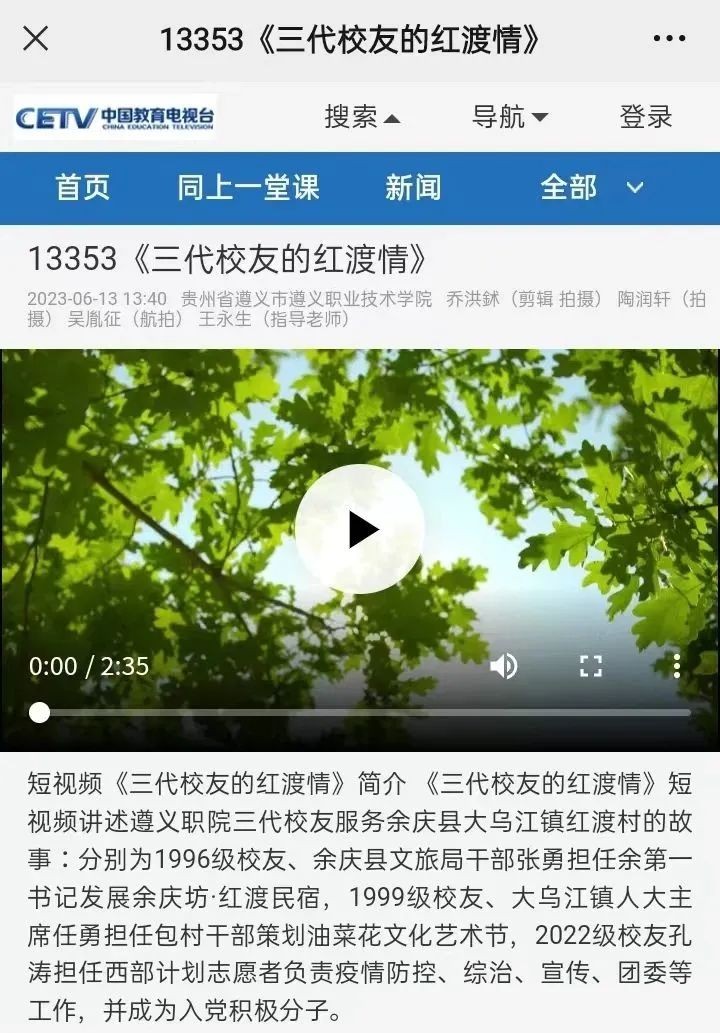Switch to 同上一堂课 tab

click(x=248, y=187)
